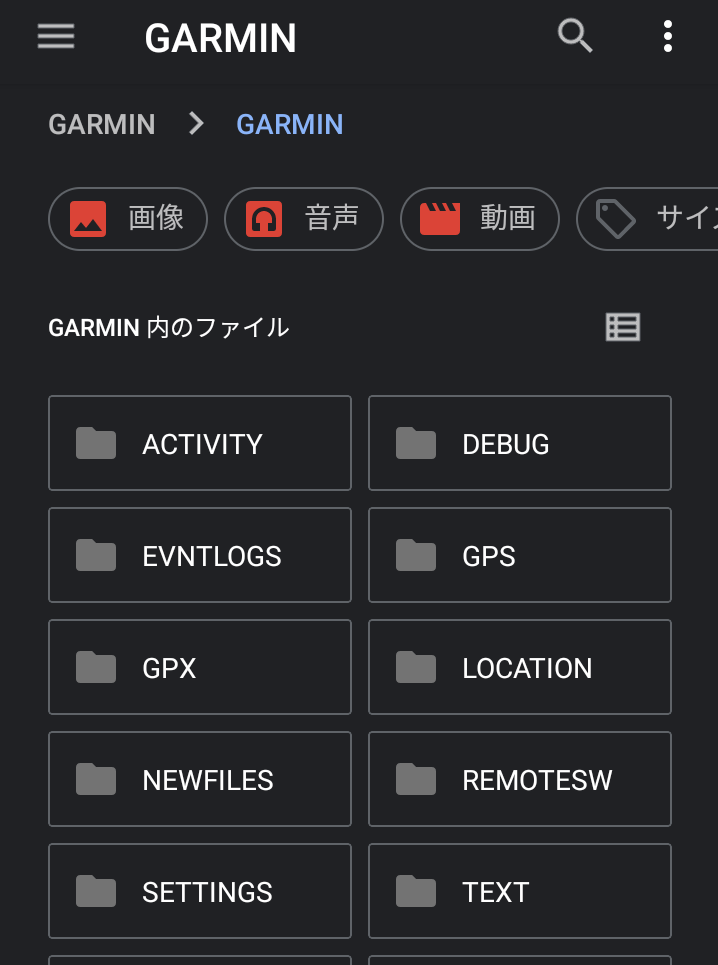The height and width of the screenshot is (965, 718).
Task: View the LOCATION folder
Action: (x=520, y=667)
